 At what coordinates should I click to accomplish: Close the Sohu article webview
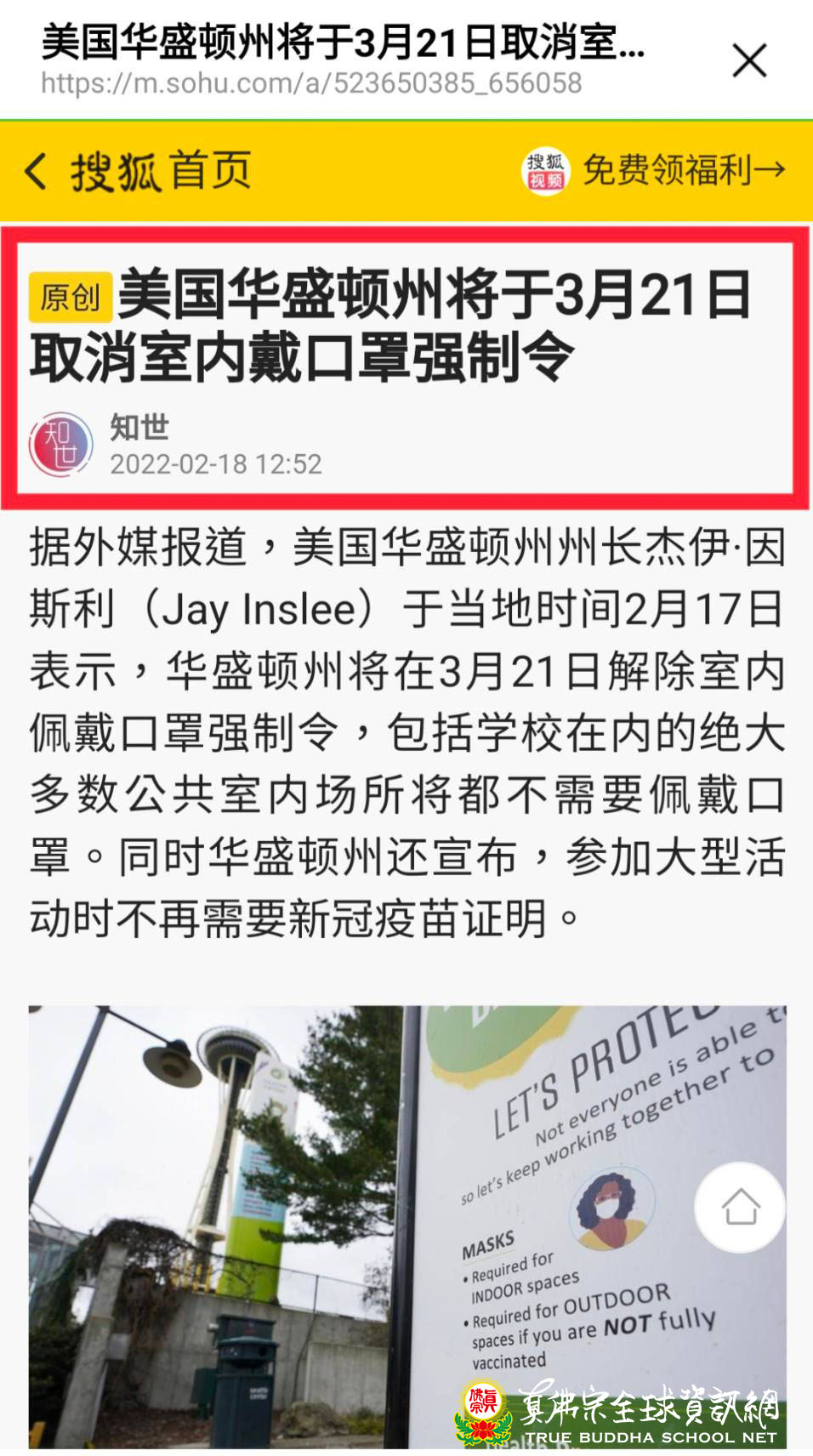pyautogui.click(x=749, y=60)
